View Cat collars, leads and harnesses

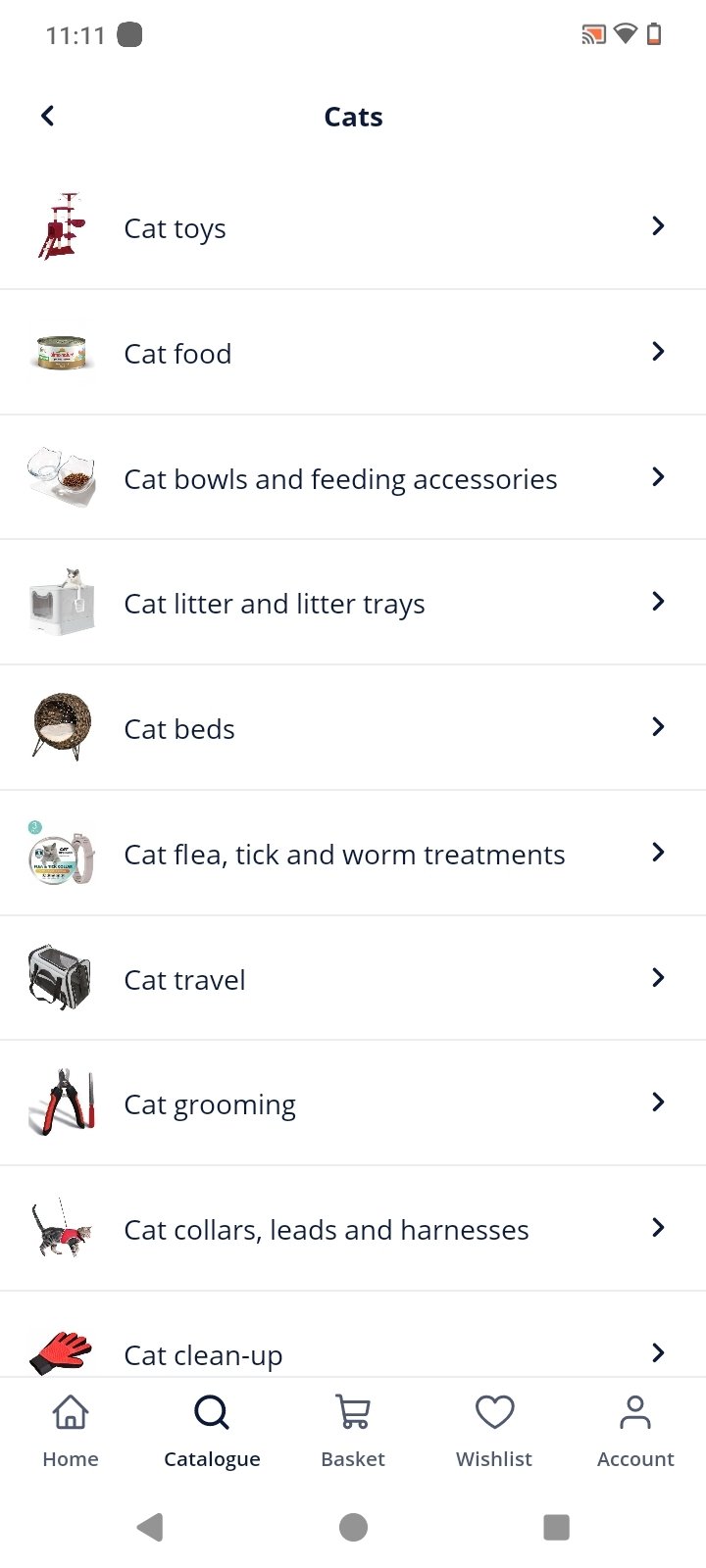pos(353,1229)
